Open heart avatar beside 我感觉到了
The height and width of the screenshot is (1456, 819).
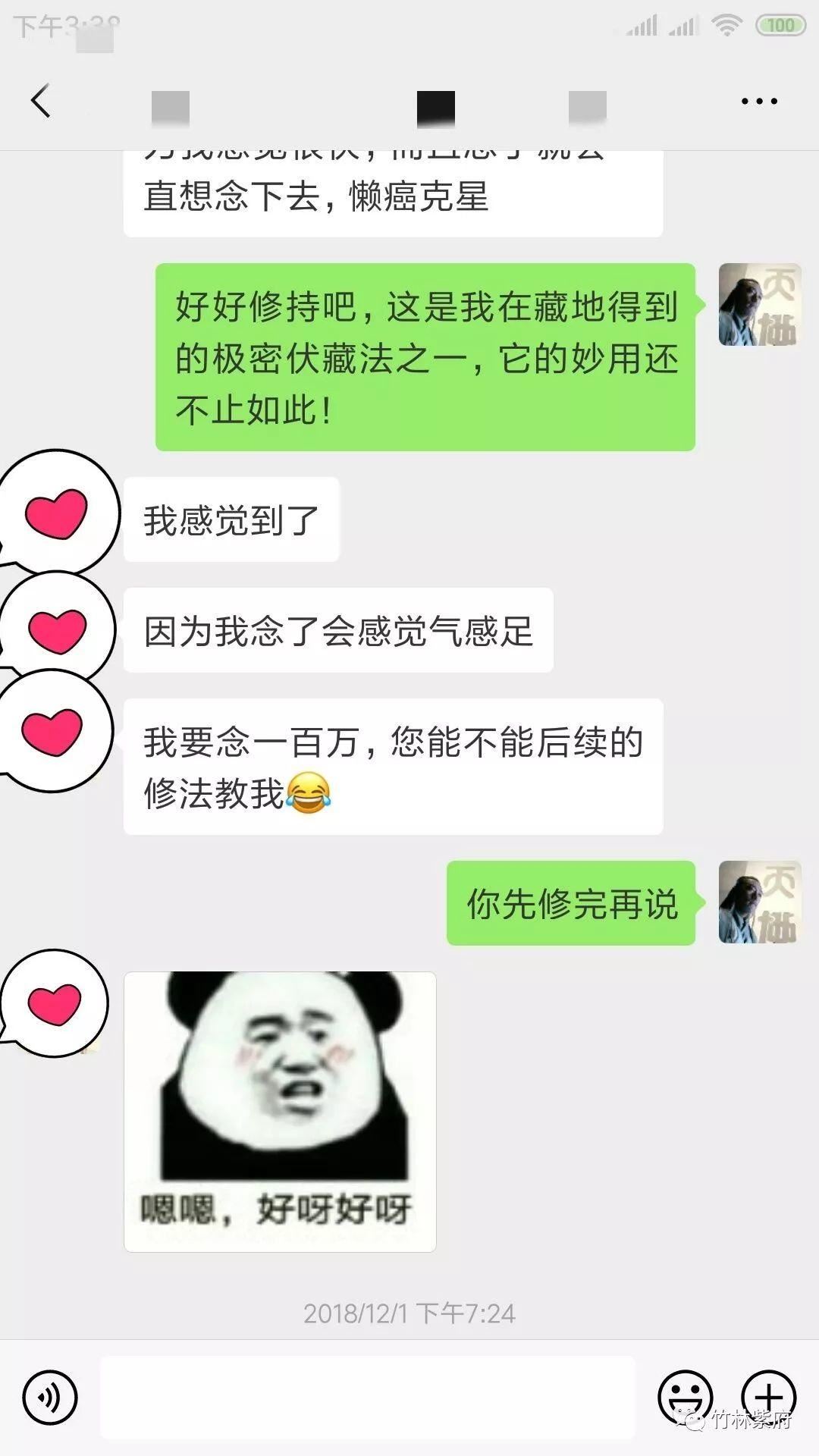pos(58,513)
